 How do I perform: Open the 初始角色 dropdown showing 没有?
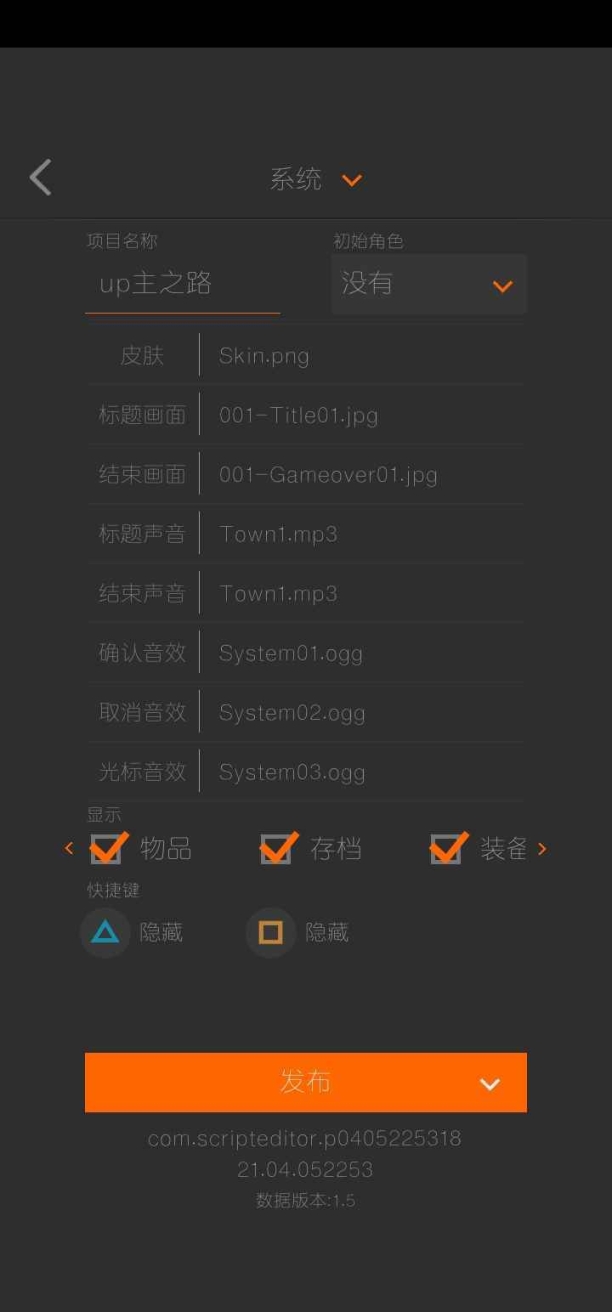tap(428, 285)
